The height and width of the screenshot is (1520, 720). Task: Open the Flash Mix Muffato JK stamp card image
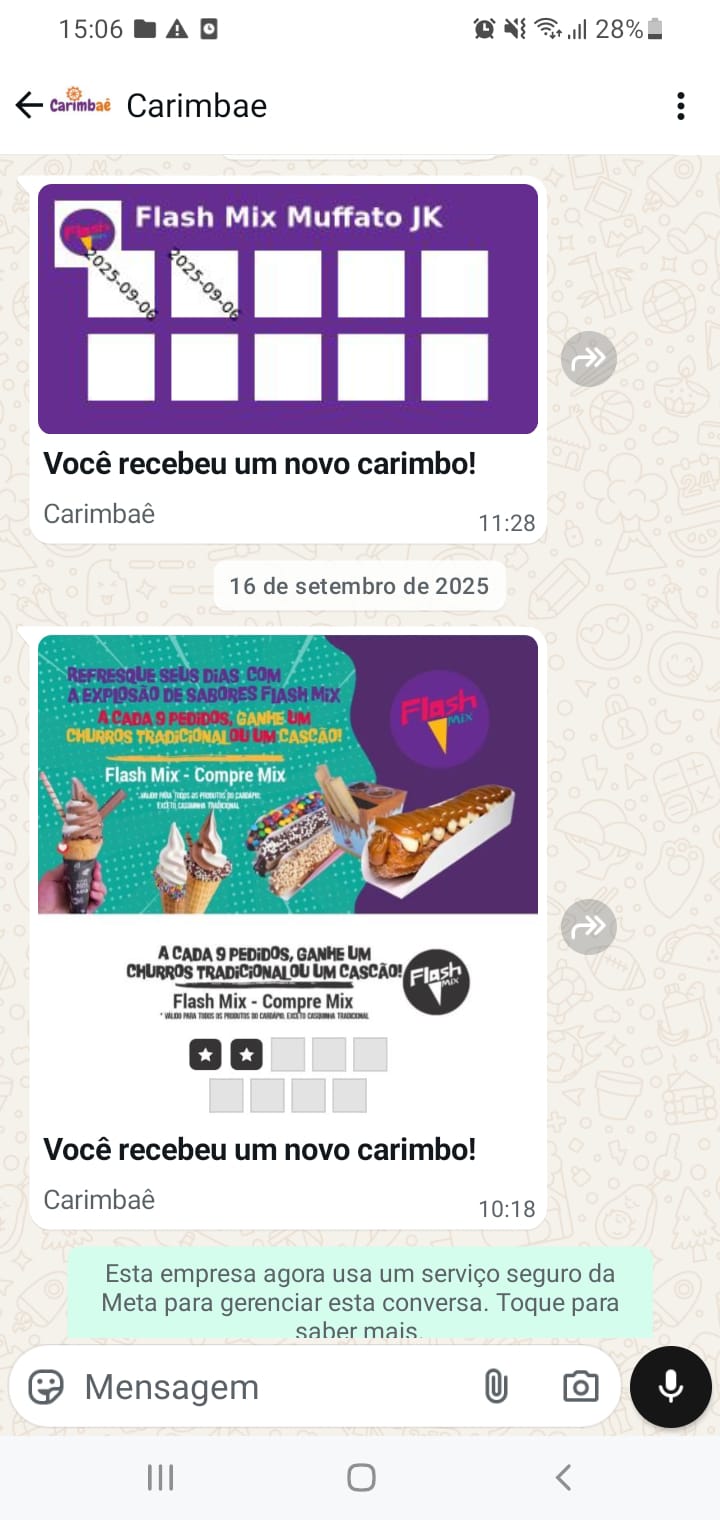coord(288,309)
